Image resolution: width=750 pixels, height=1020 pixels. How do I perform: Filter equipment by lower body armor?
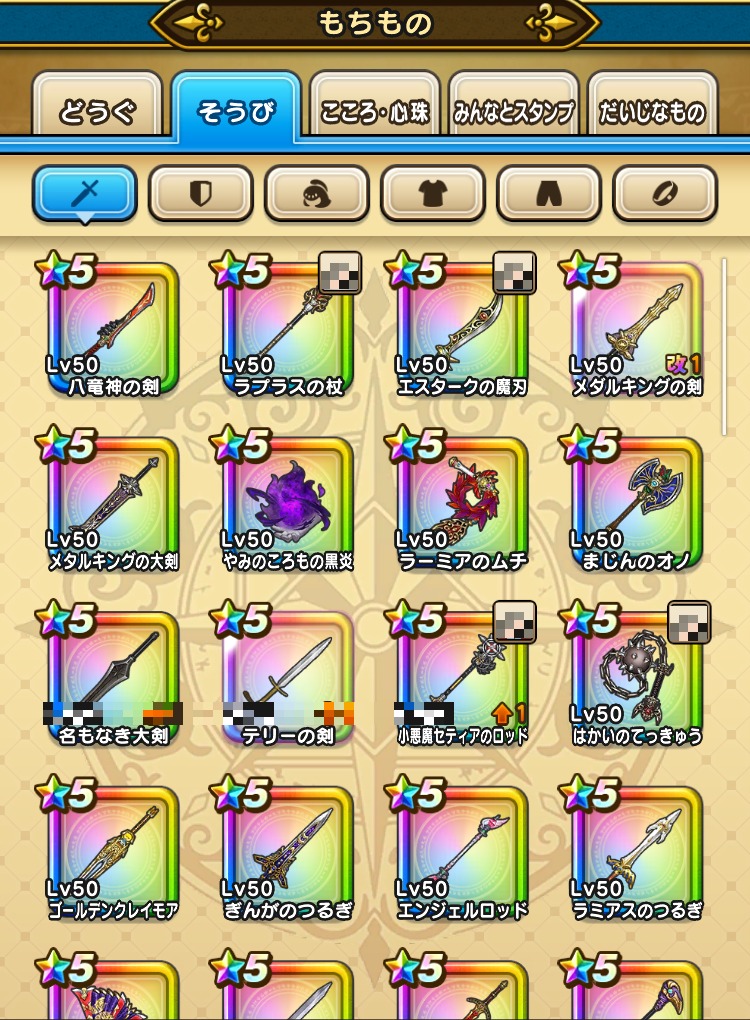549,193
